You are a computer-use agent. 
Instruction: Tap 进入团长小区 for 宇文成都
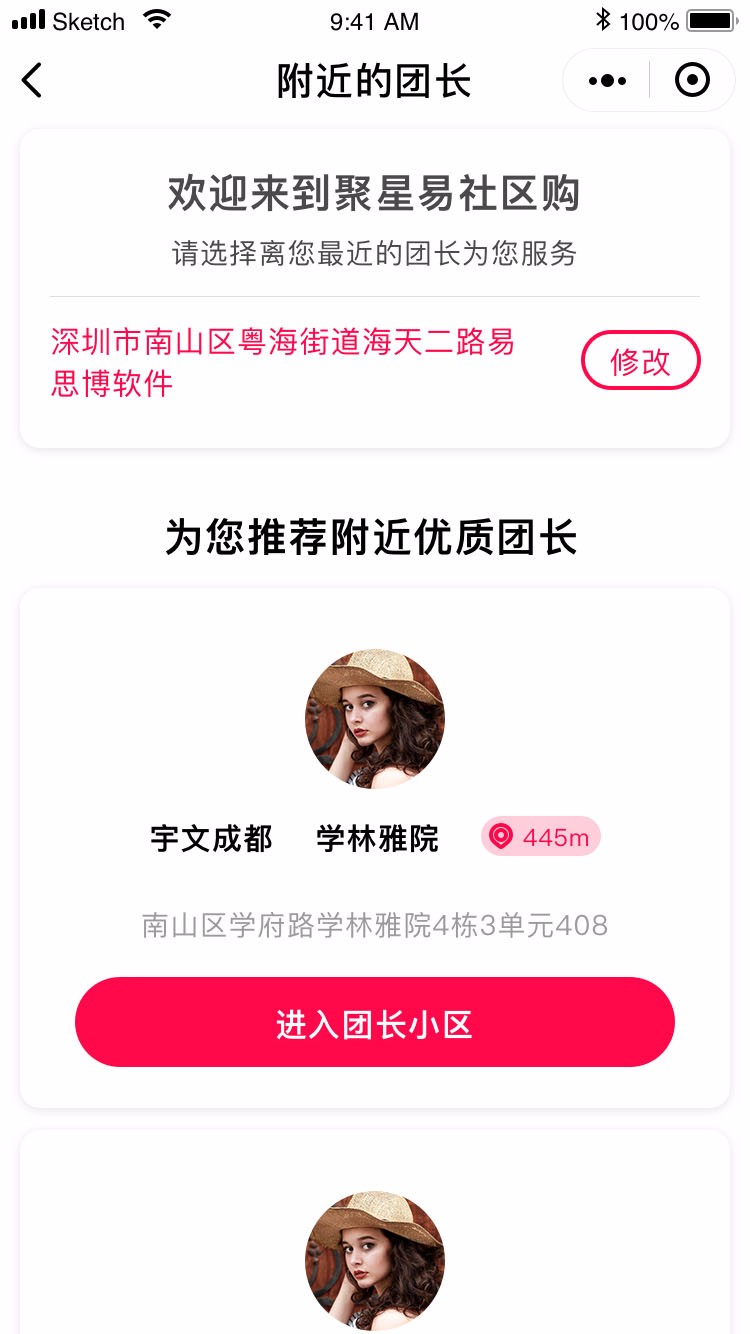374,1022
